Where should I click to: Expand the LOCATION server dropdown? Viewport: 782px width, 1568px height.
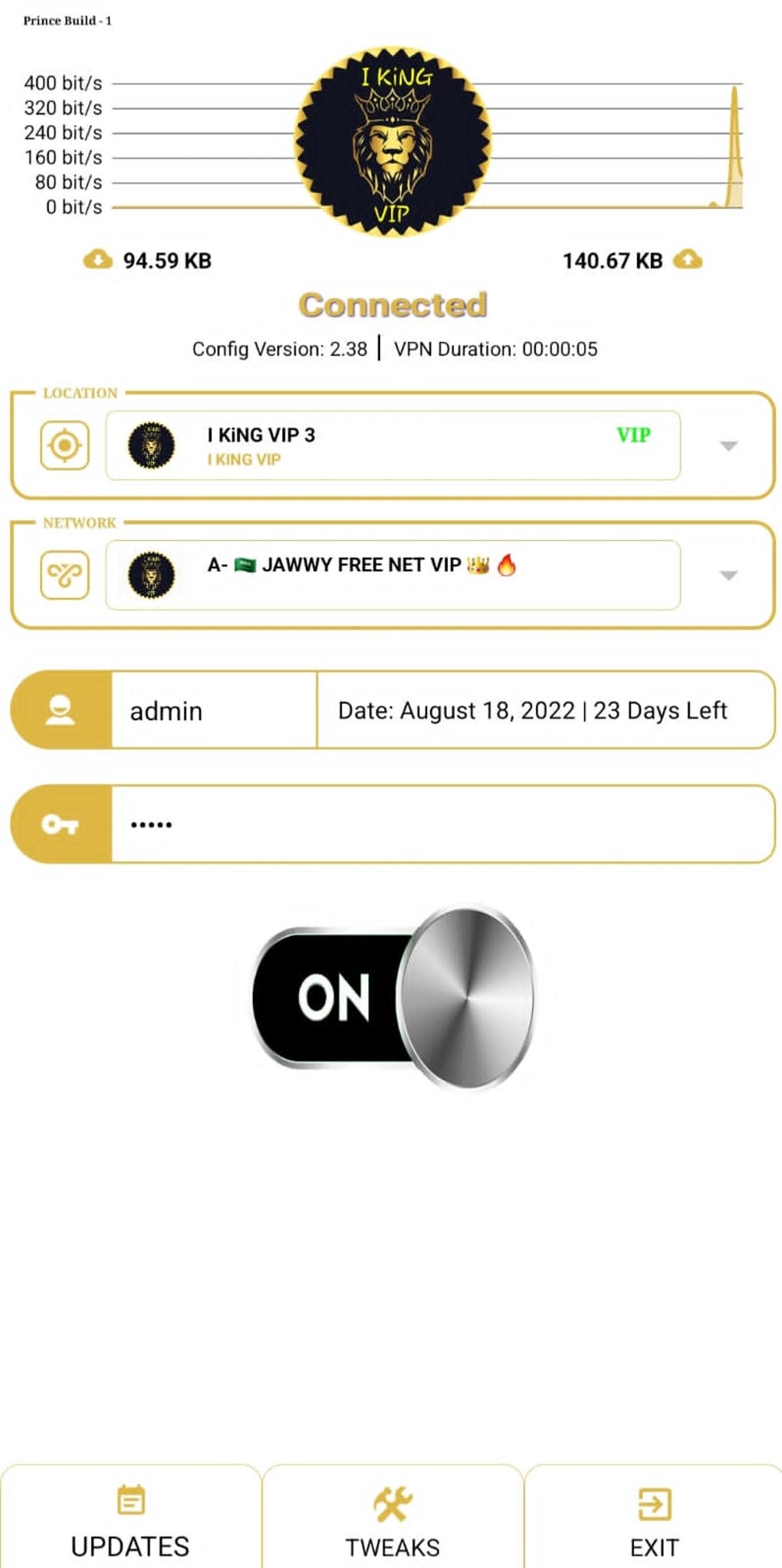click(726, 445)
